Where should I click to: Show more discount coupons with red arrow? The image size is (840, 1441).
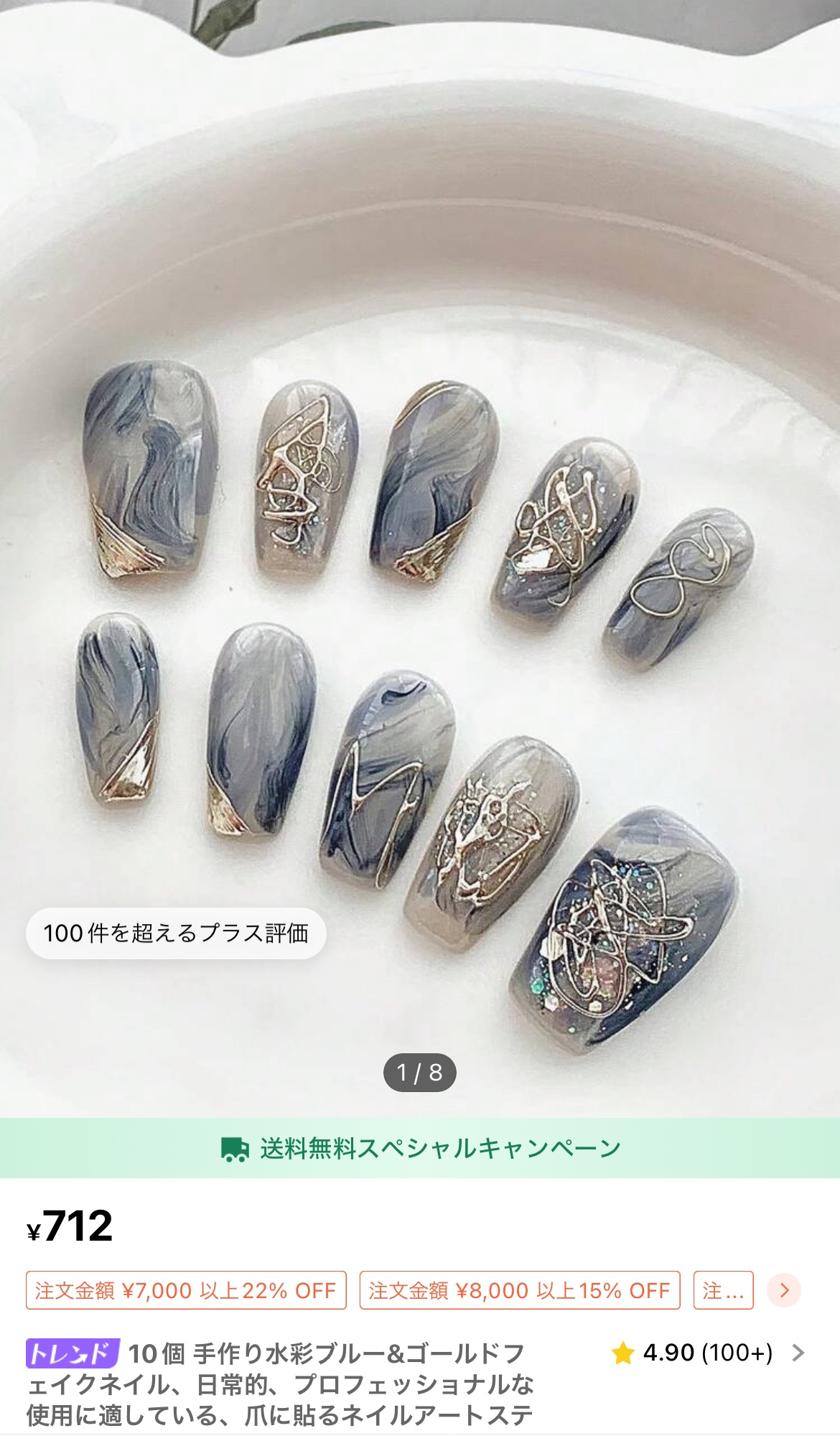783,1290
